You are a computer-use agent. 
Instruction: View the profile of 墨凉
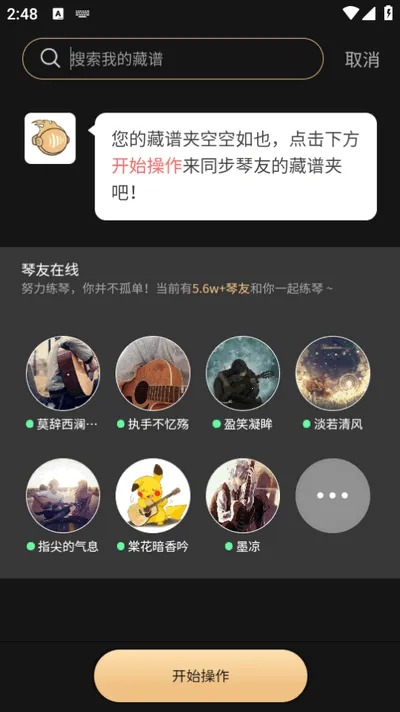(x=243, y=495)
